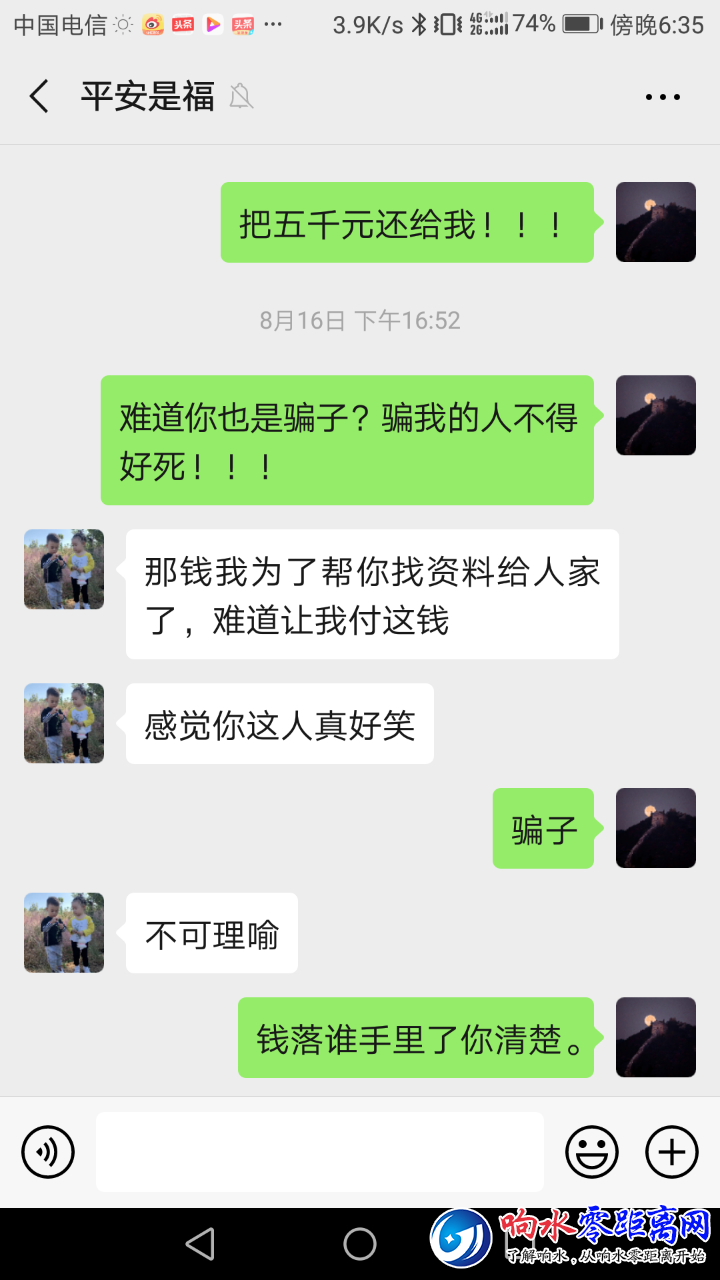This screenshot has height=1280, width=720.
Task: Open the emoji sticker panel
Action: [592, 1152]
